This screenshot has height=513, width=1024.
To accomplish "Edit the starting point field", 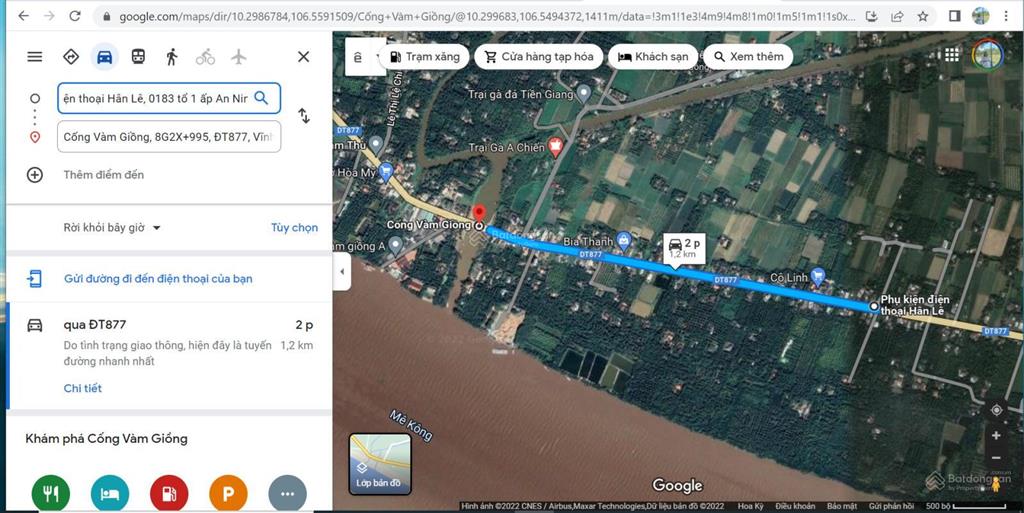I will (153, 98).
